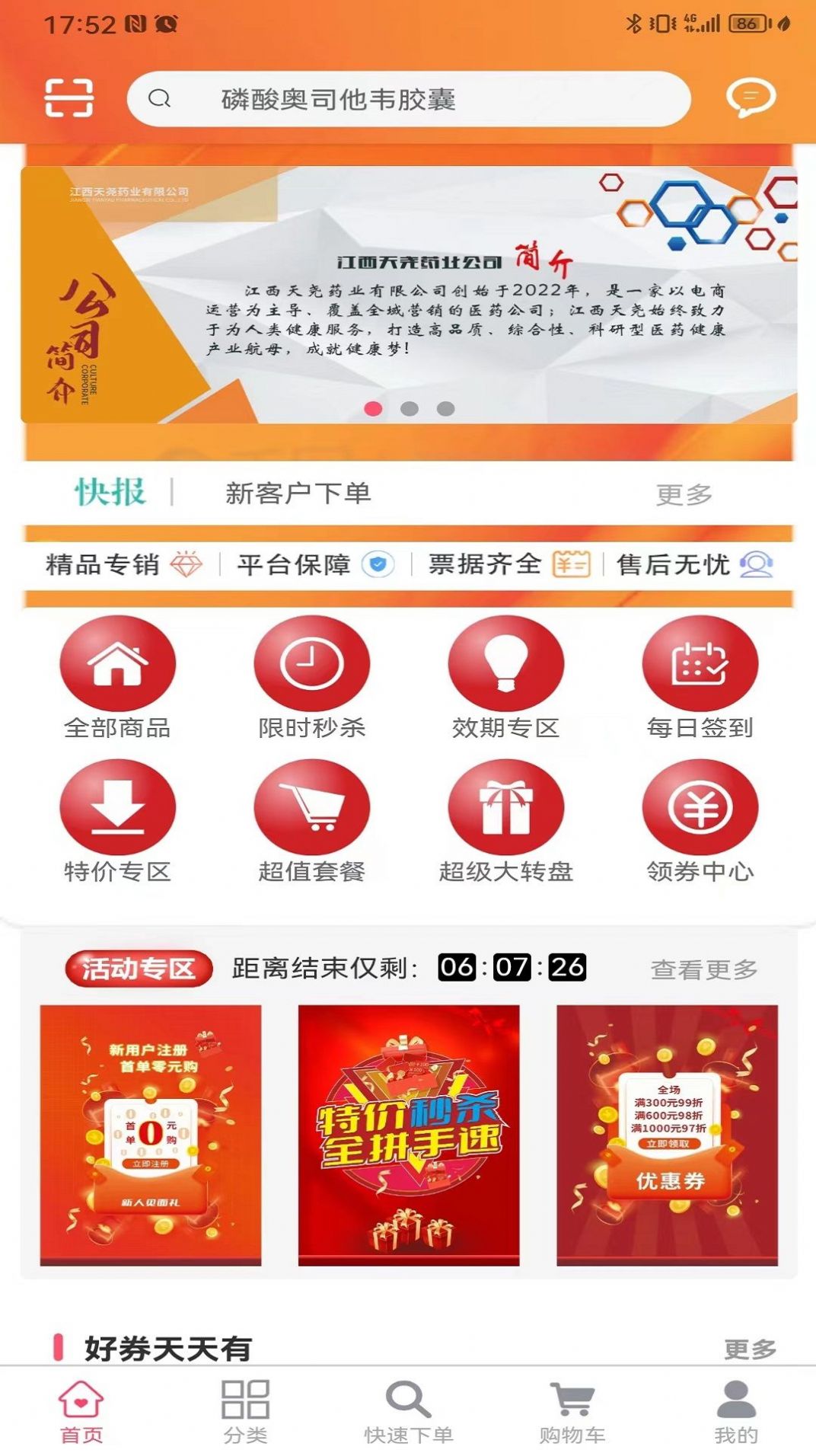Viewport: 816px width, 1456px height.
Task: Open the company introduction banner
Action: [x=409, y=294]
